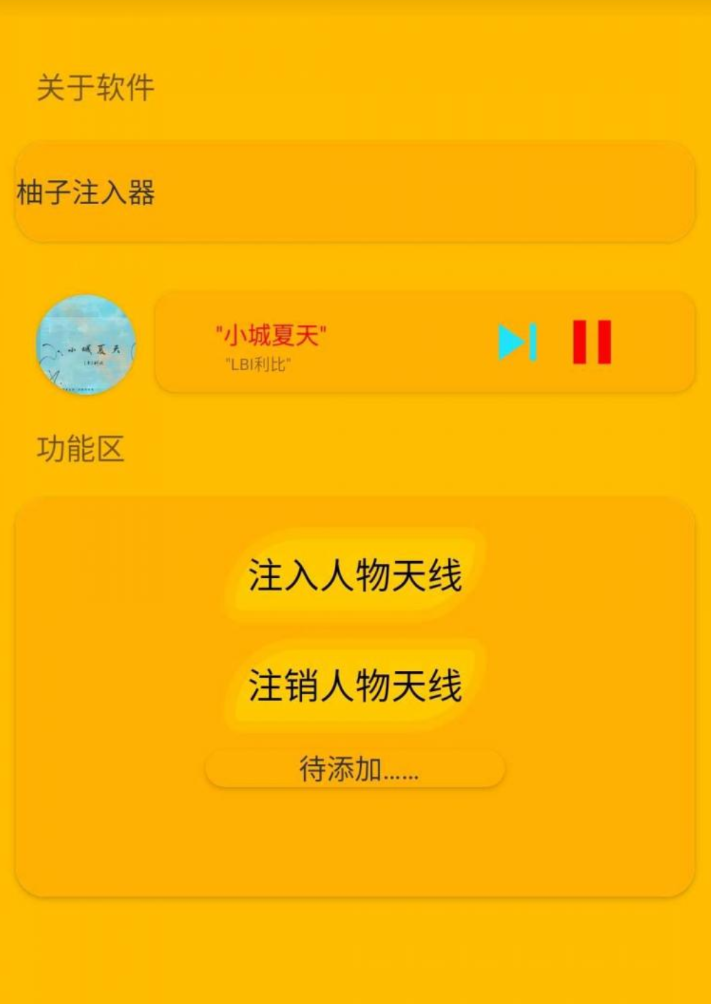Viewport: 711px width, 1004px height.
Task: Open the 柚子注入器 card
Action: (355, 192)
